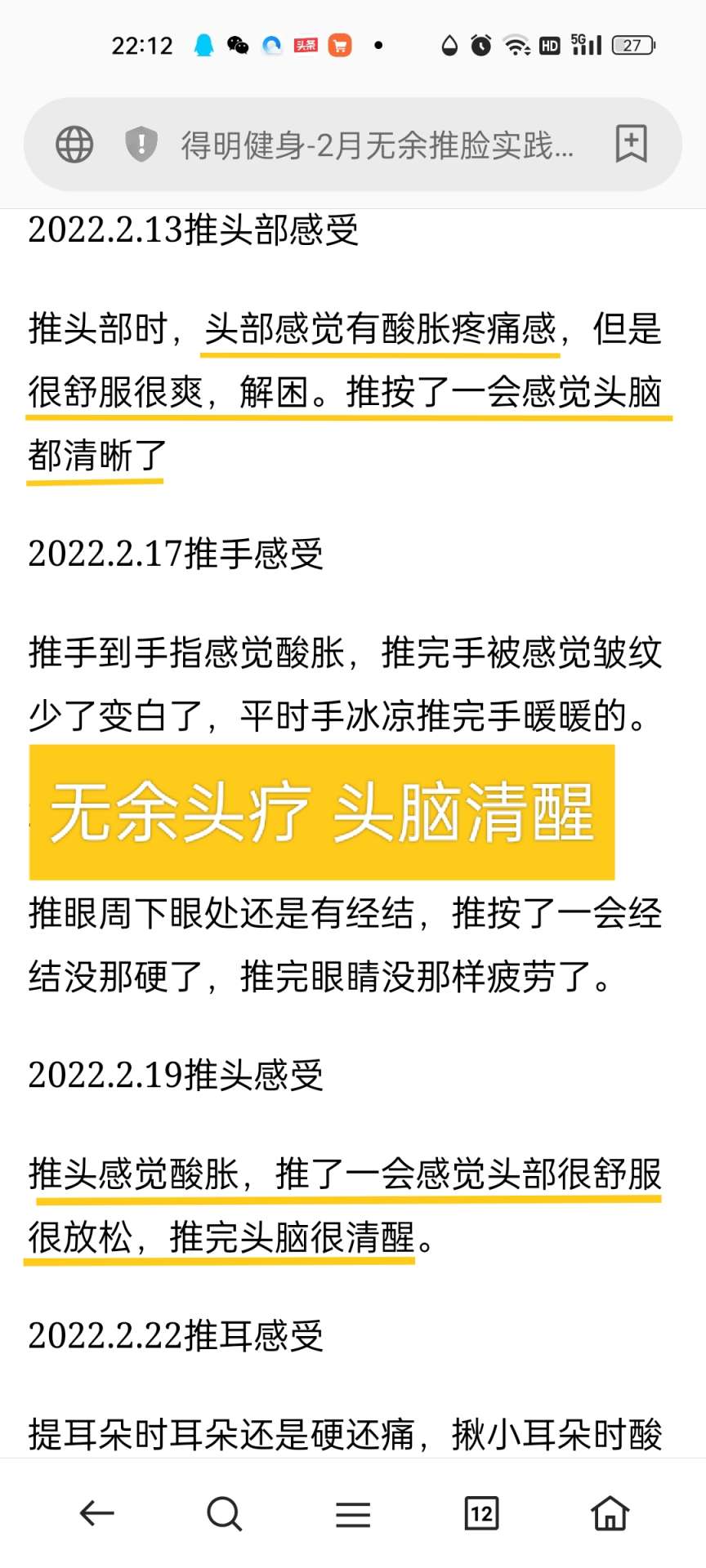Tap the address bar showing 得明健身 page title

[x=377, y=145]
